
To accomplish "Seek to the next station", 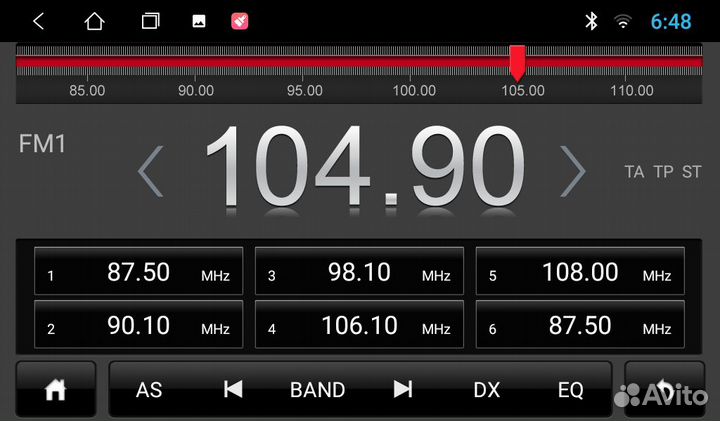I will (x=402, y=390).
